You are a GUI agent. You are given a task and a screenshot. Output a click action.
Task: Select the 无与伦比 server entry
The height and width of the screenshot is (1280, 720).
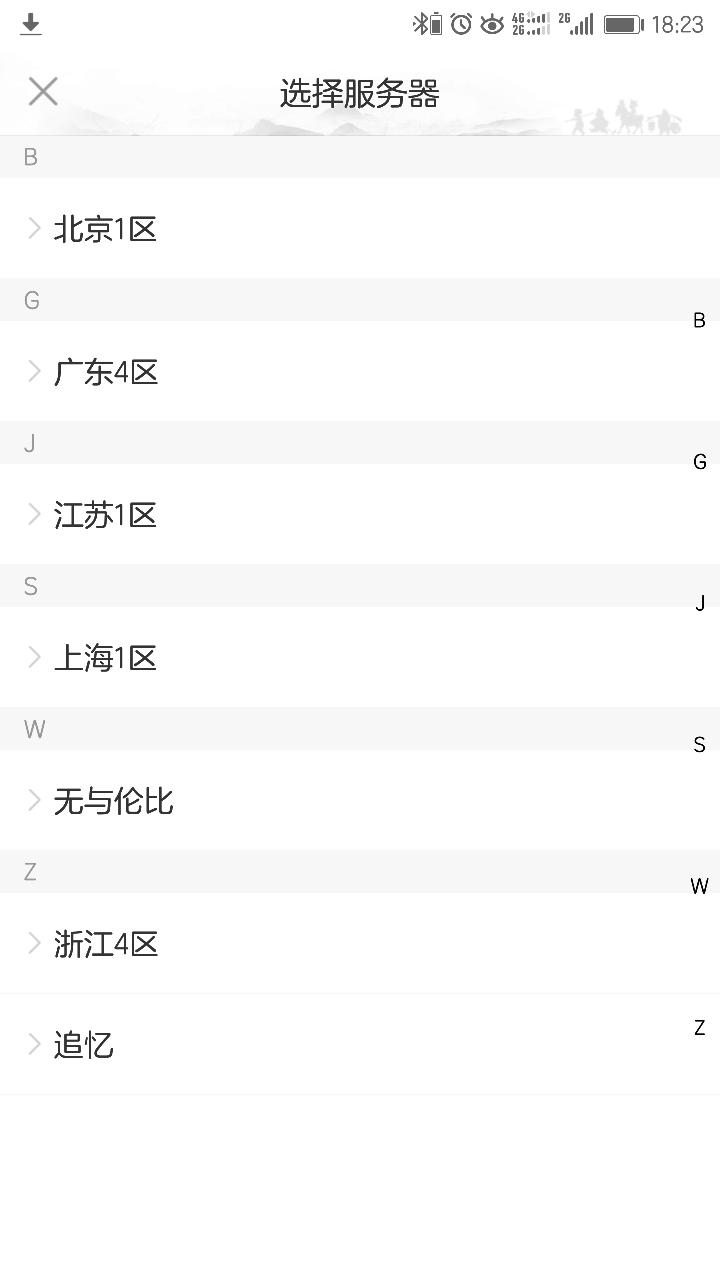(360, 800)
